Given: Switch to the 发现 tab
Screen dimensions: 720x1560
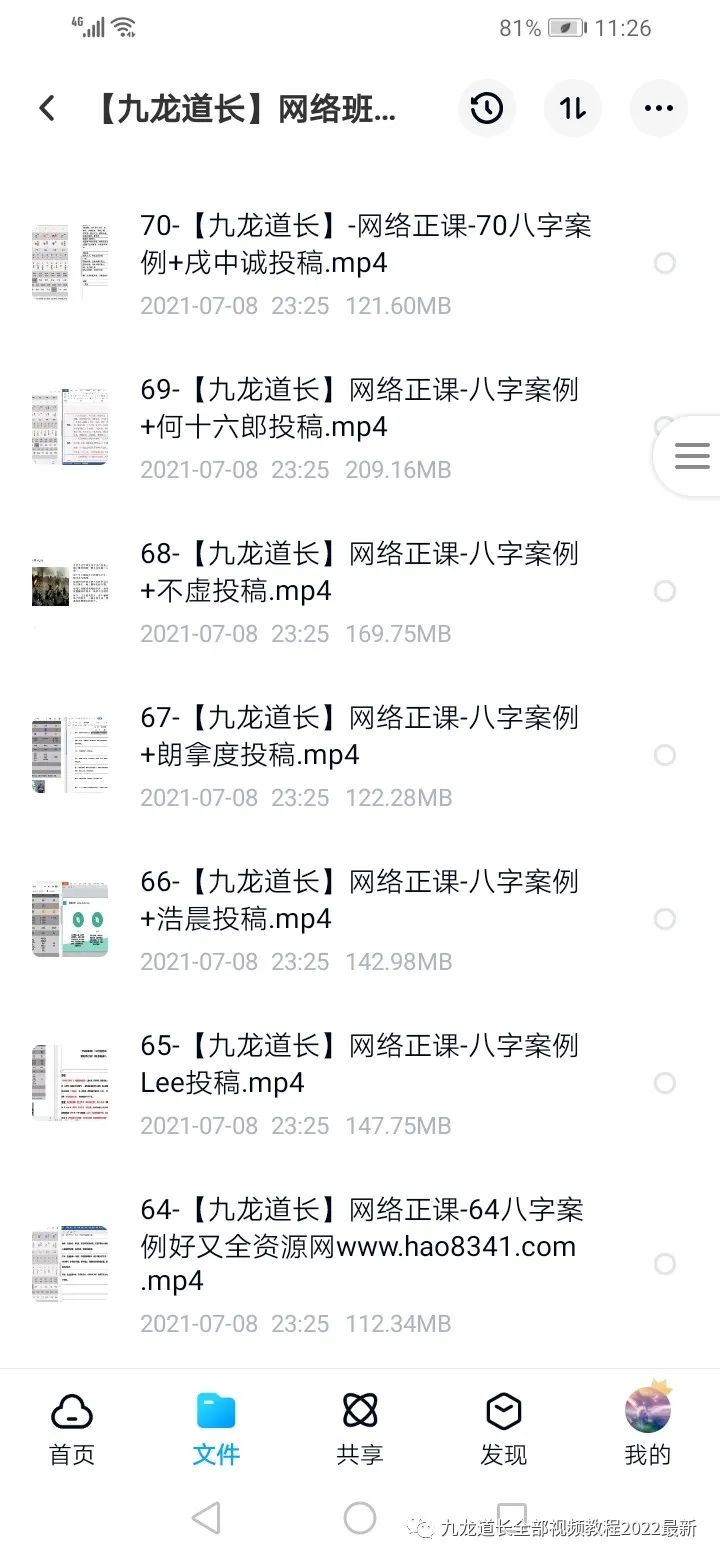Looking at the screenshot, I should [x=504, y=1428].
